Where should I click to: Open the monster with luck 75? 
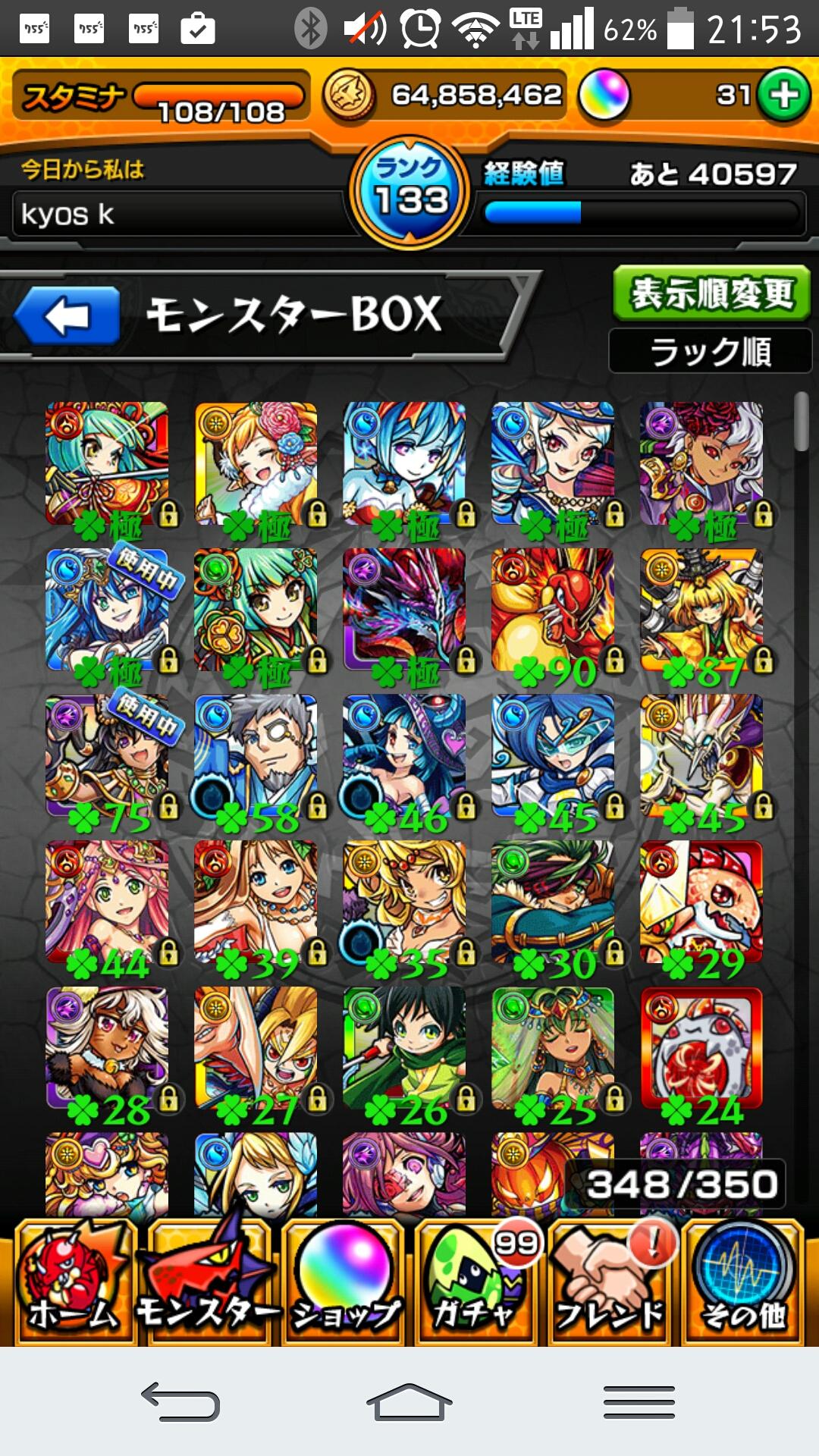tap(107, 757)
